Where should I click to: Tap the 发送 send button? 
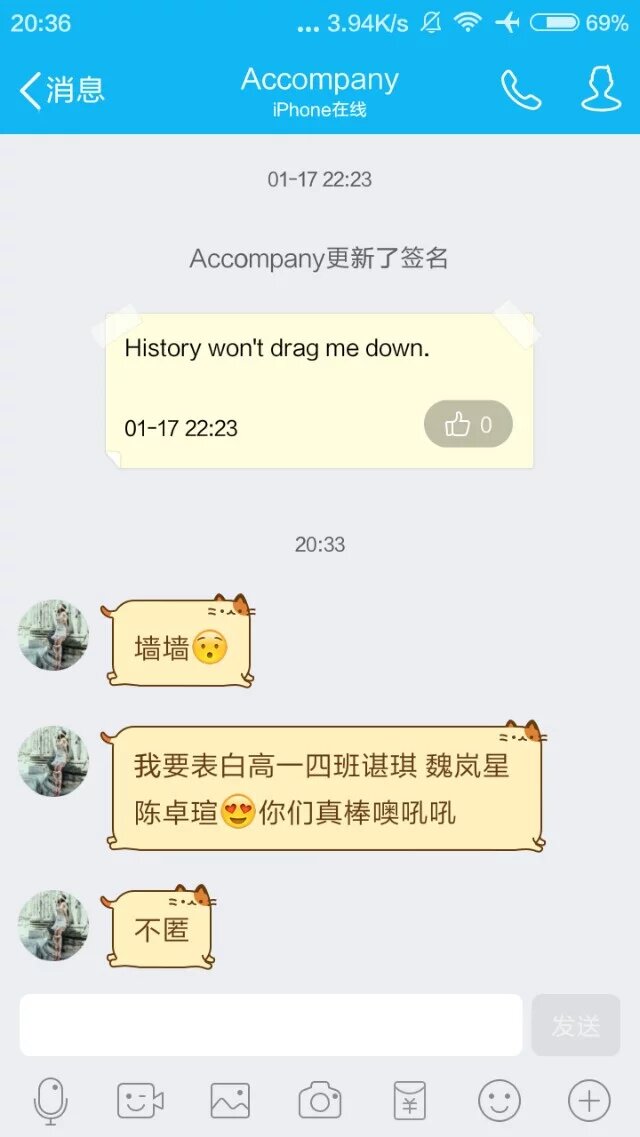coord(576,1025)
